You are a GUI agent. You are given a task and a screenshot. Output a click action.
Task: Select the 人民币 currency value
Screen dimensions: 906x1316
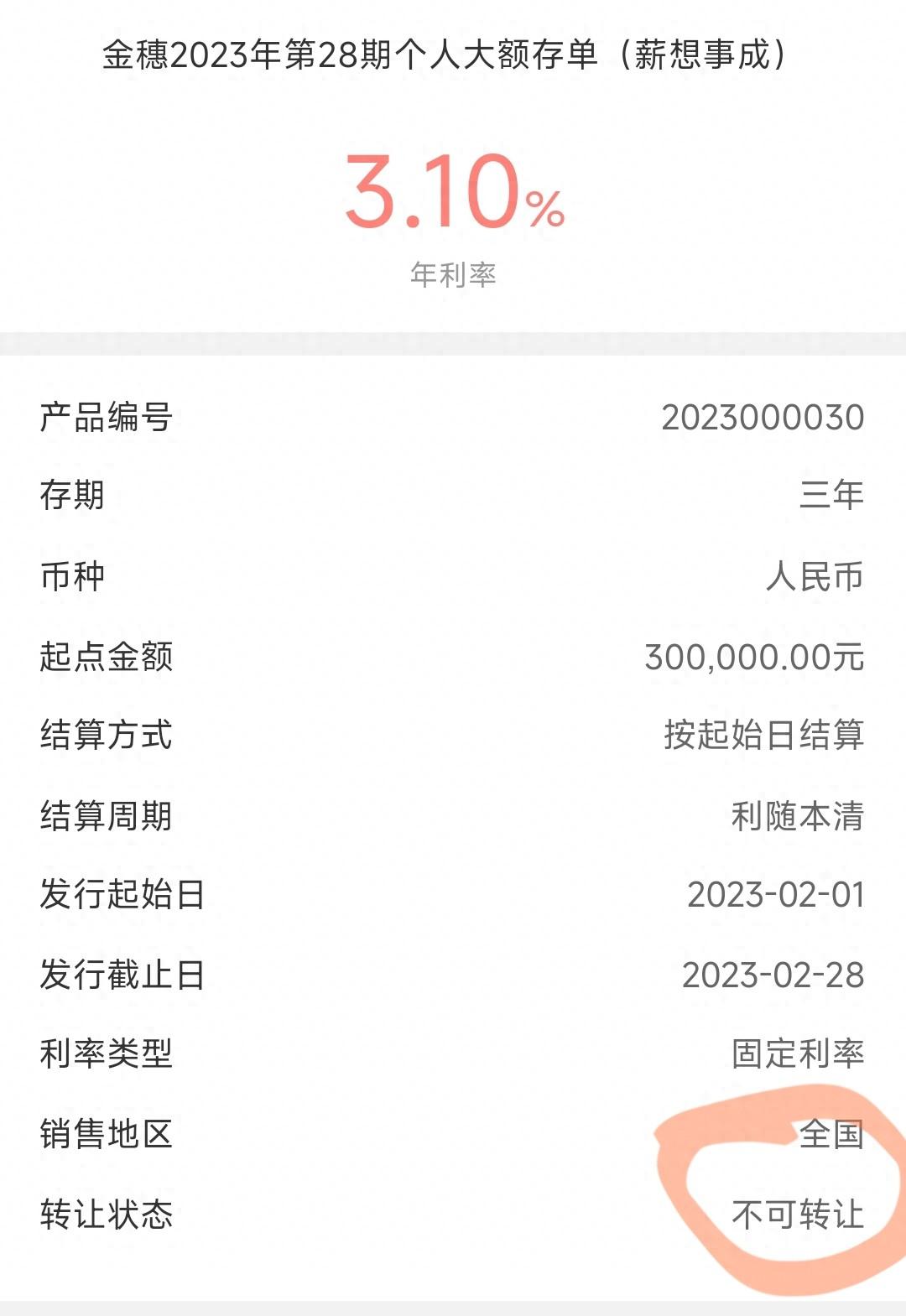[816, 575]
